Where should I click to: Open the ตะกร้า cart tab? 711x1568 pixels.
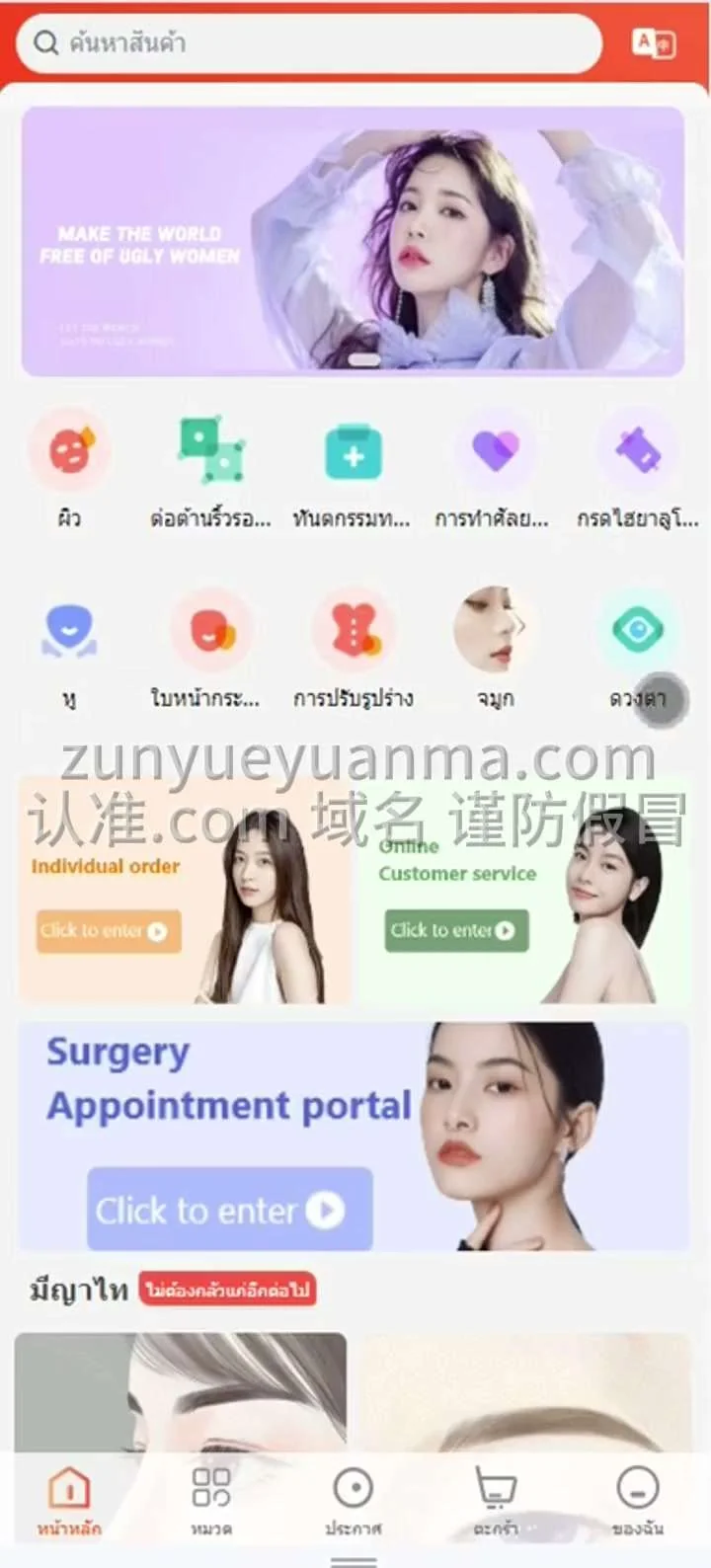(x=495, y=1499)
